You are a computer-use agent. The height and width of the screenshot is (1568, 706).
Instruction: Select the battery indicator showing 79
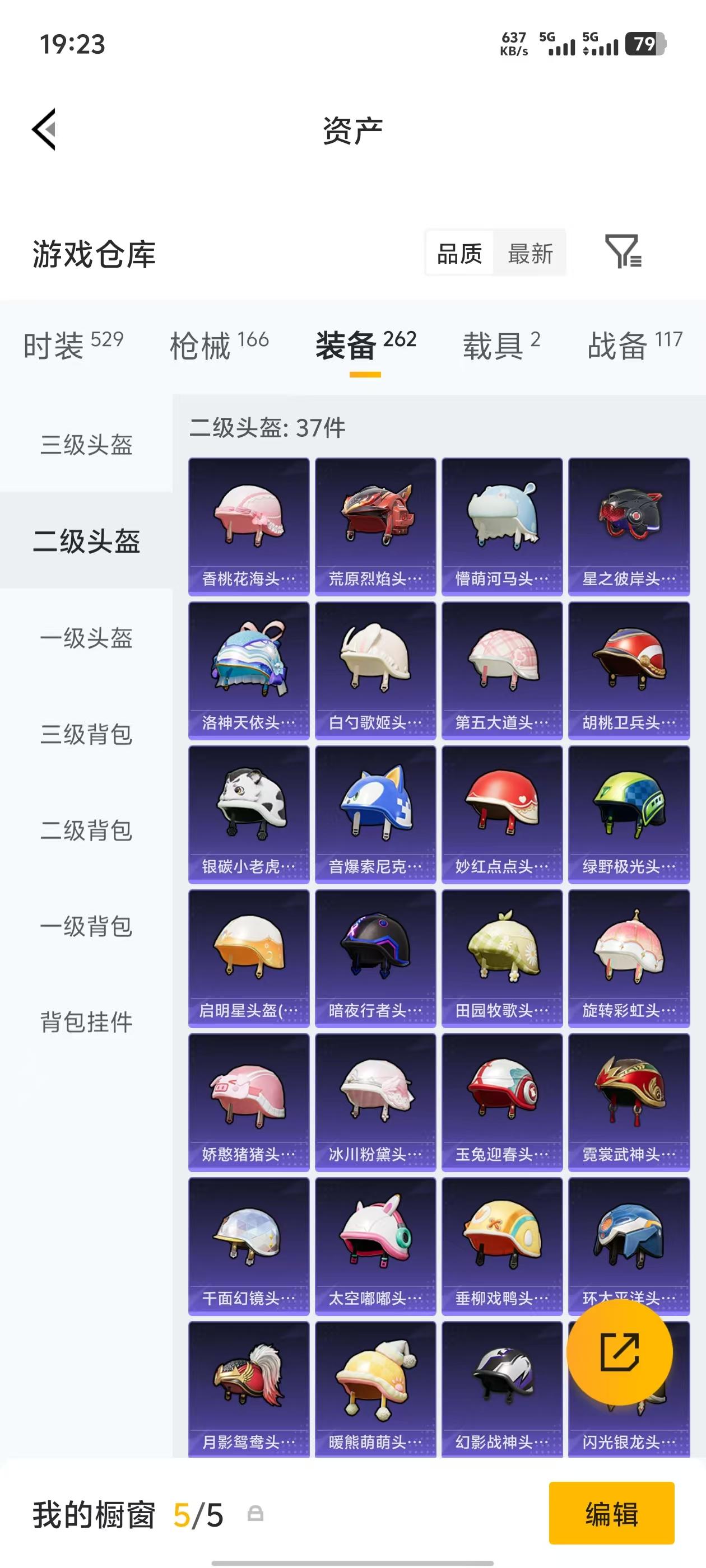click(644, 44)
